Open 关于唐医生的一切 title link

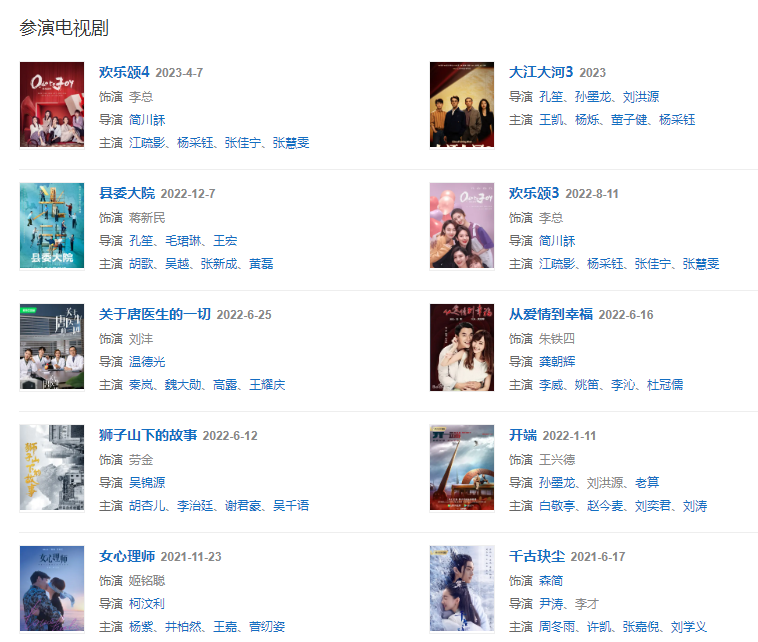point(155,314)
